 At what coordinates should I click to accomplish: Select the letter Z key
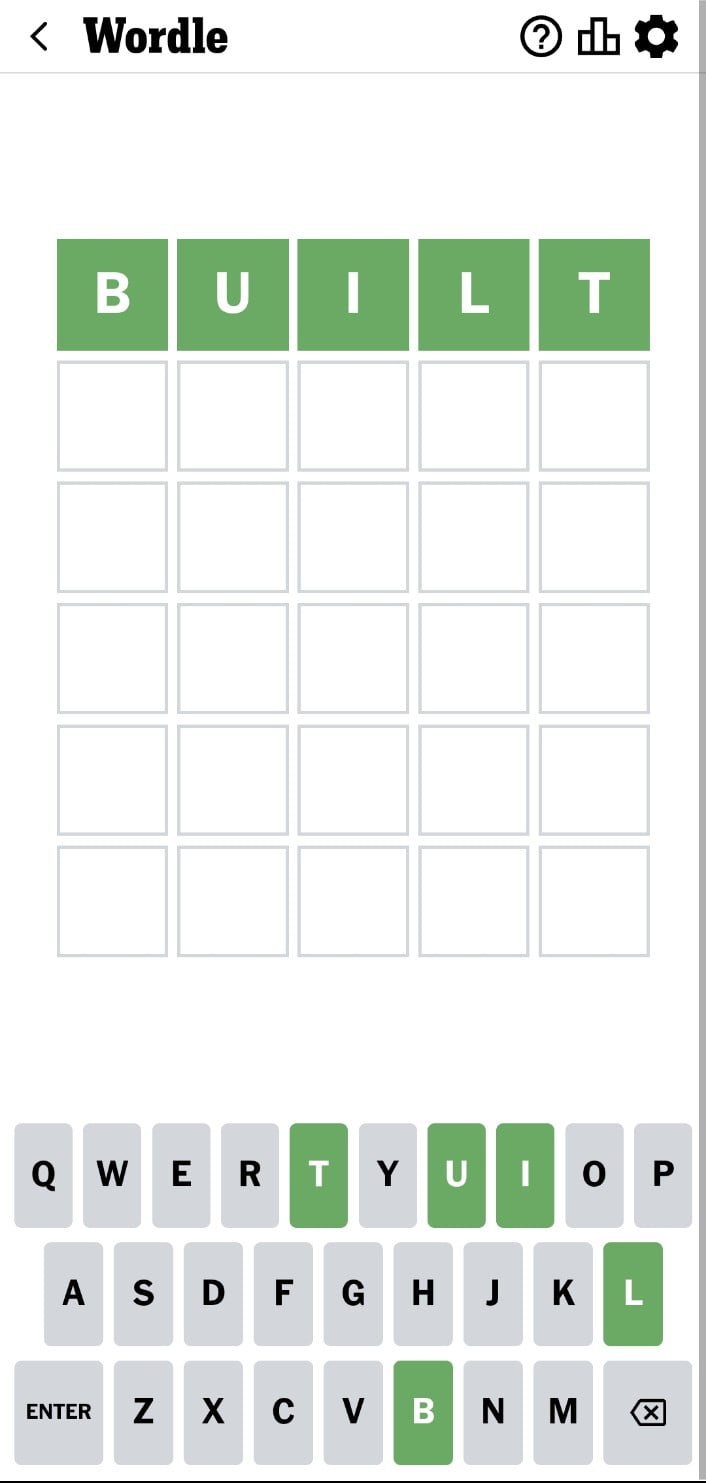click(143, 1412)
